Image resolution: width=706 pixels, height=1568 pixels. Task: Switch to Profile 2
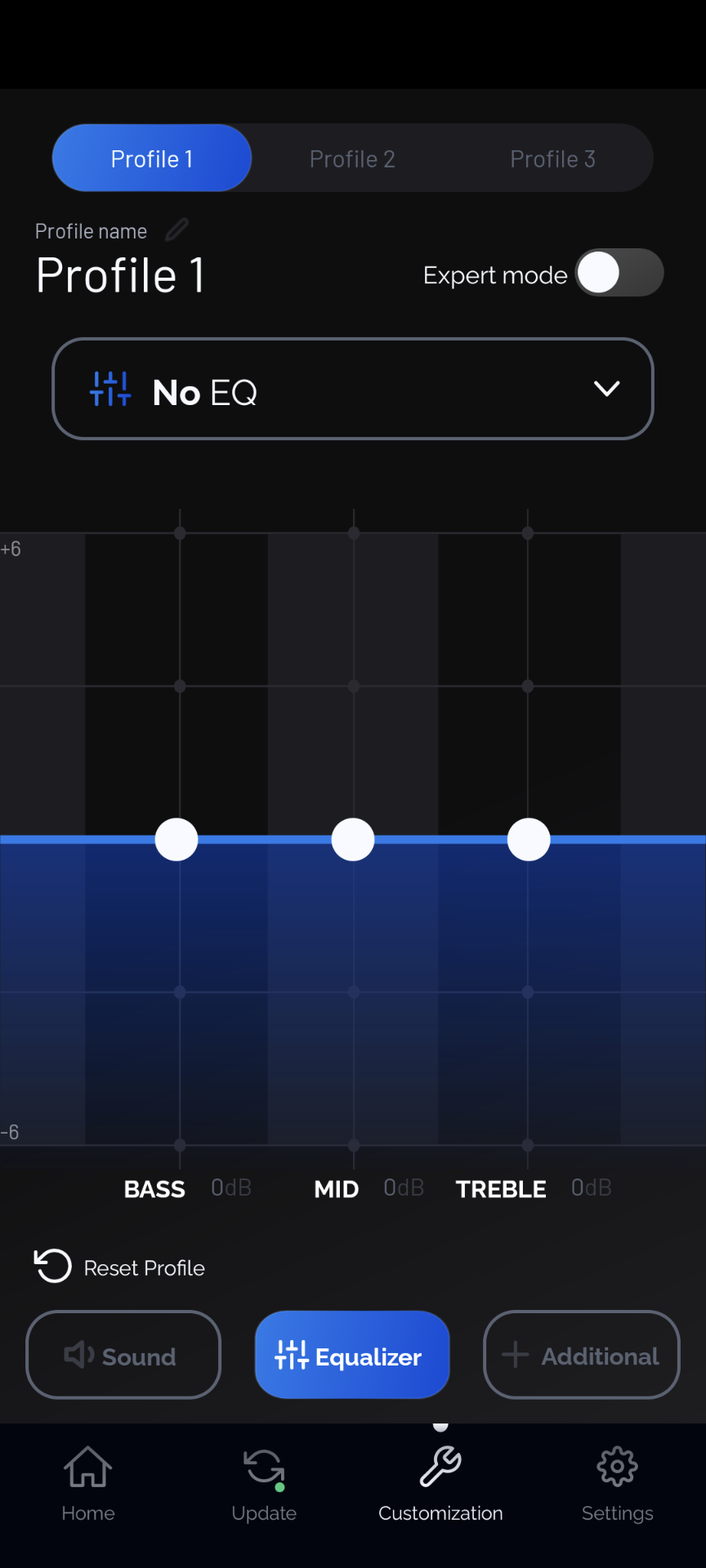pos(352,158)
